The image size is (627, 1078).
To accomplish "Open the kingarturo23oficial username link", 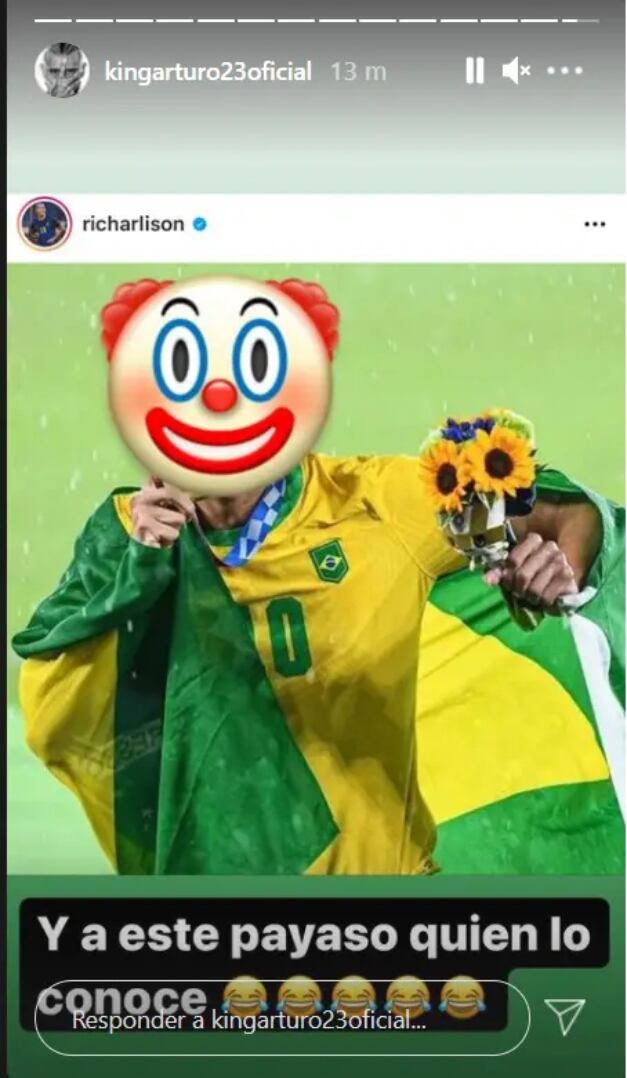I will tap(207, 72).
